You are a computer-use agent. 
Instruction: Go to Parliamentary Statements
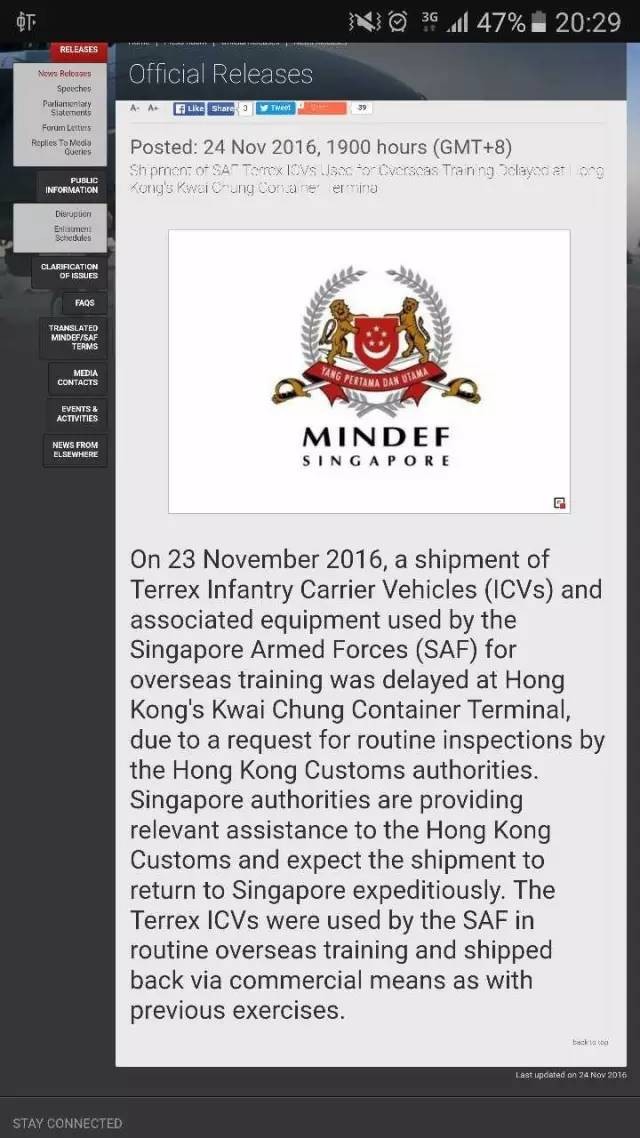pyautogui.click(x=67, y=108)
